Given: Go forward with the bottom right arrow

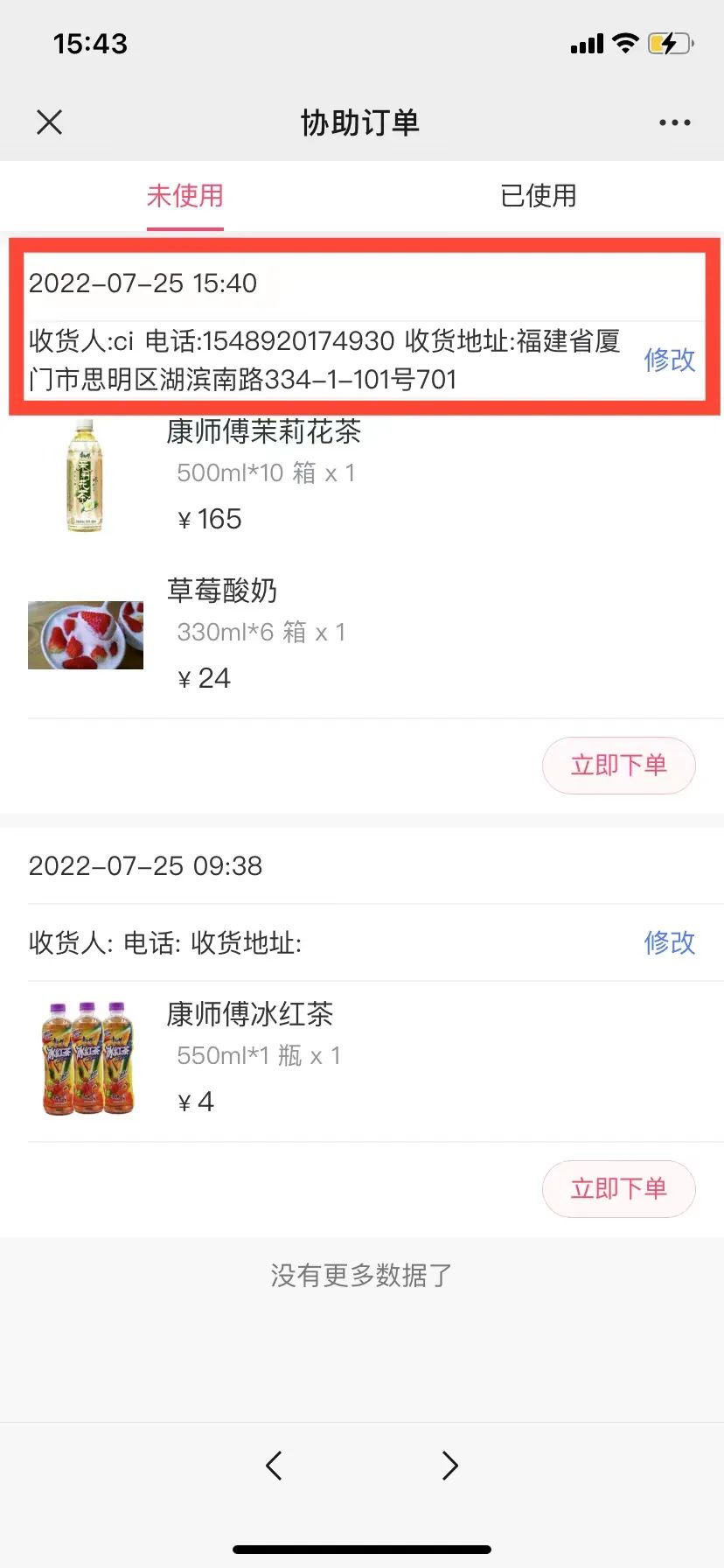Looking at the screenshot, I should [x=449, y=1465].
